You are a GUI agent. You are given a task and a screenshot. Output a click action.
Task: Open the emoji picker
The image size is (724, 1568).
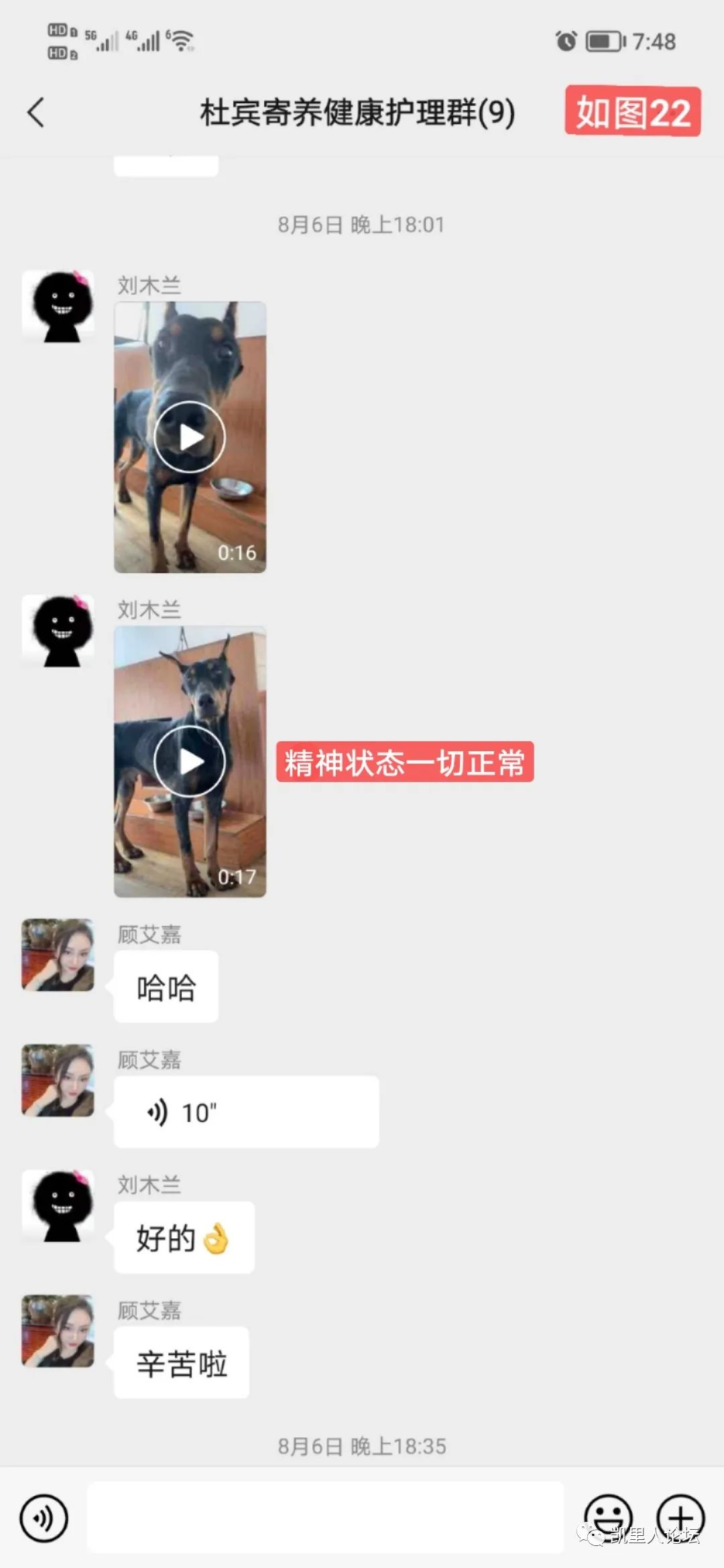click(x=608, y=1518)
